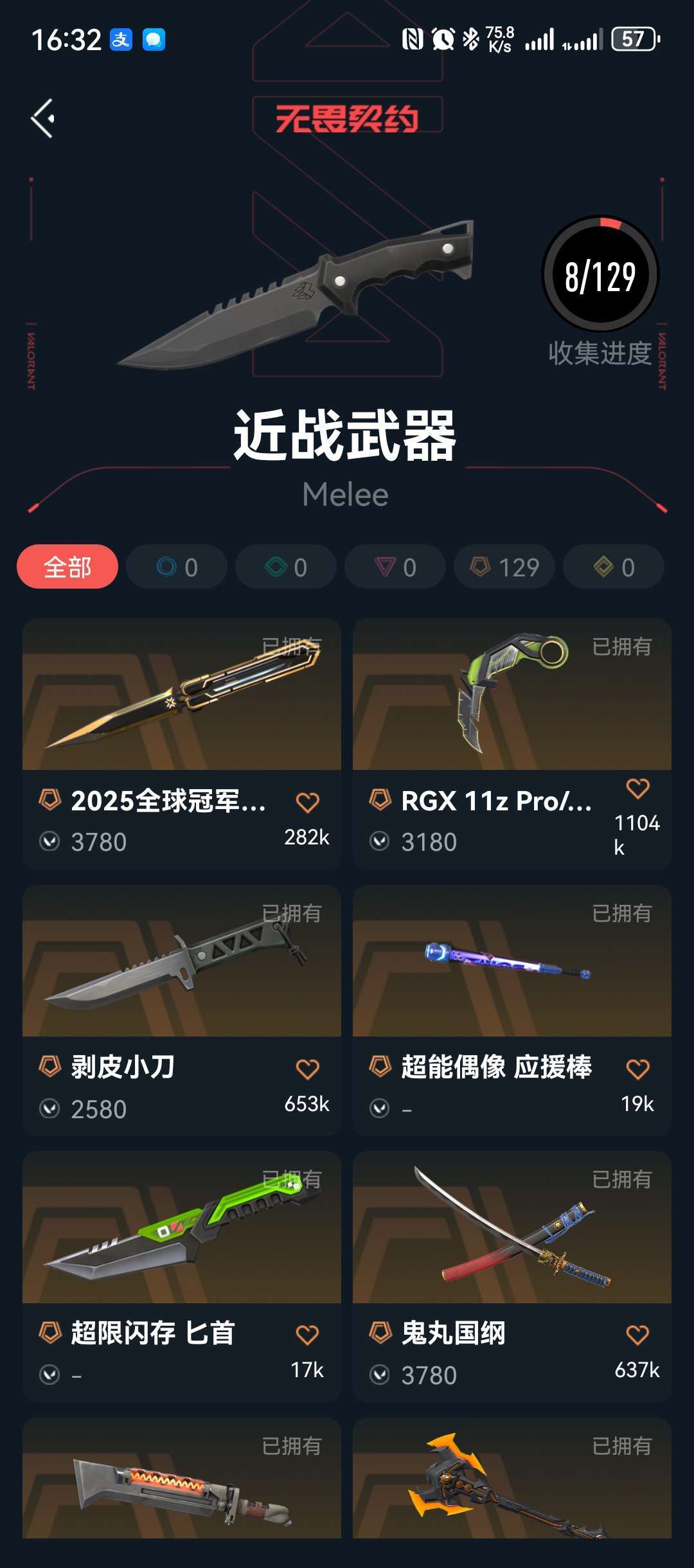Like the 超限闪存 匕首 skin

[307, 1335]
